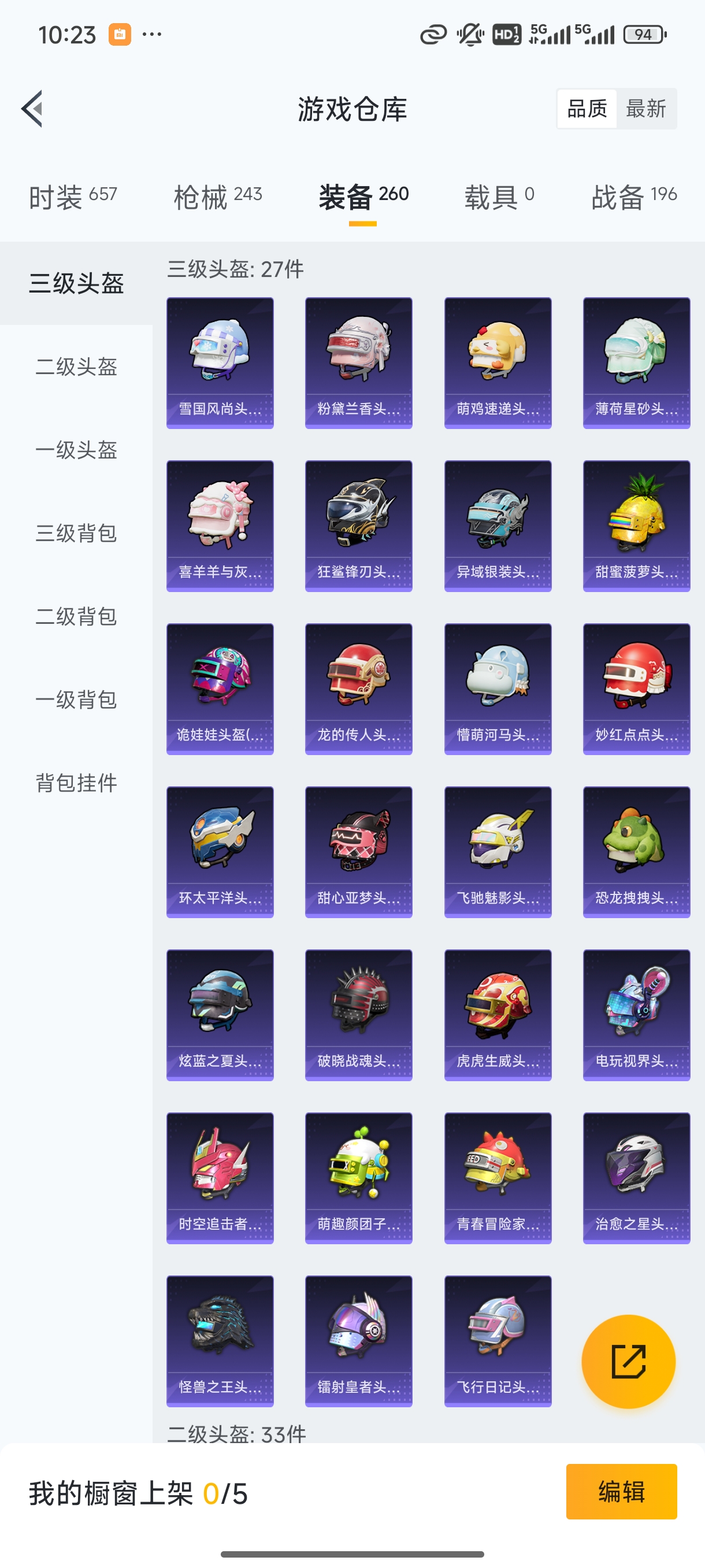
Task: Open the 战备 tab
Action: [x=633, y=197]
